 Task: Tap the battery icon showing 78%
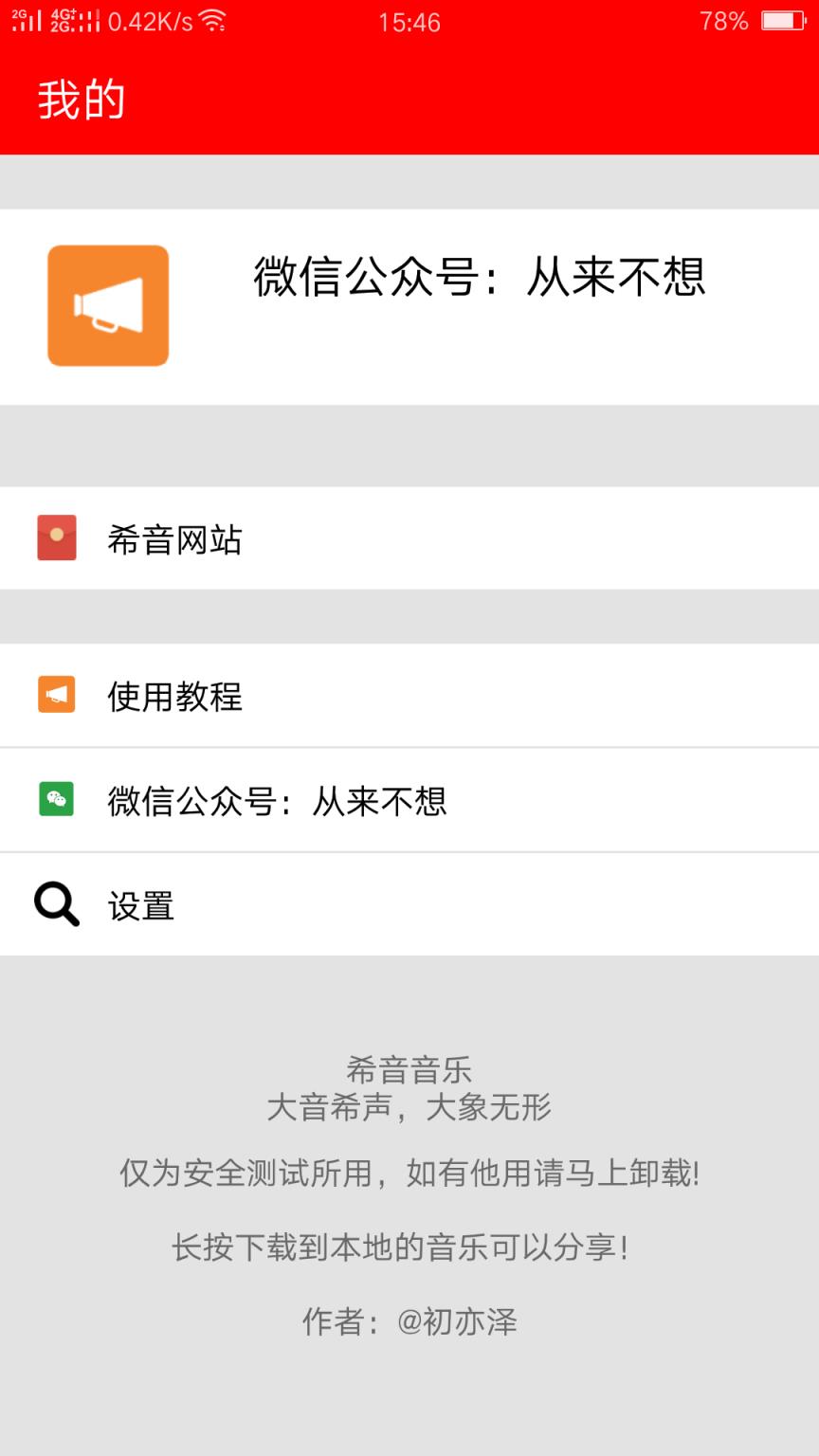pyautogui.click(x=783, y=21)
